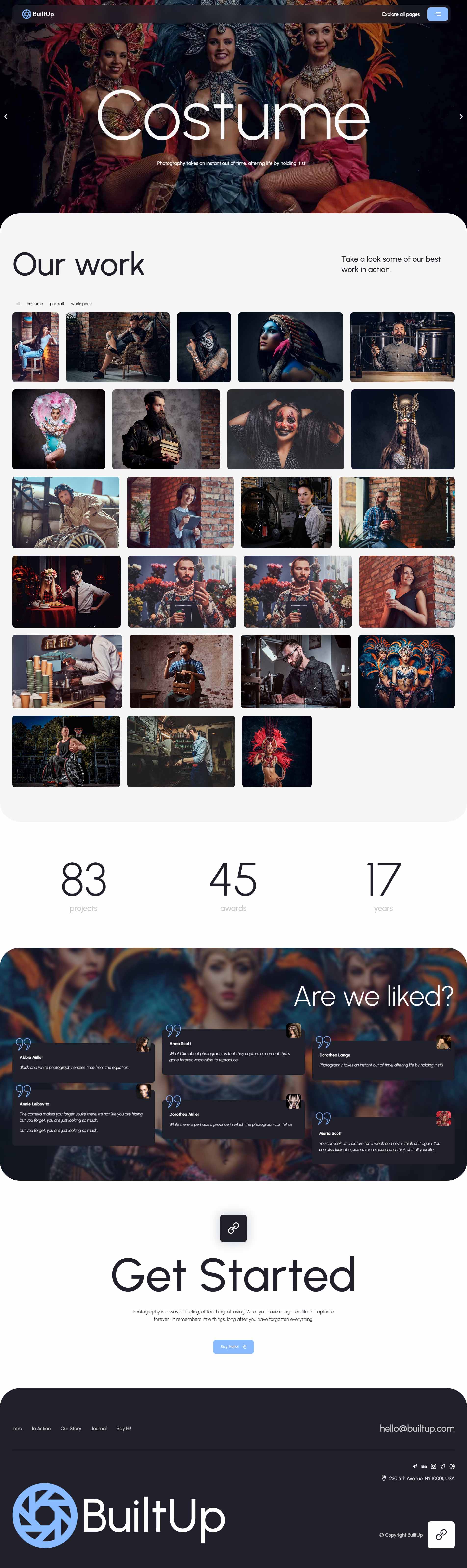Tap the floating link button in footer
The width and height of the screenshot is (467, 1568).
[441, 1534]
